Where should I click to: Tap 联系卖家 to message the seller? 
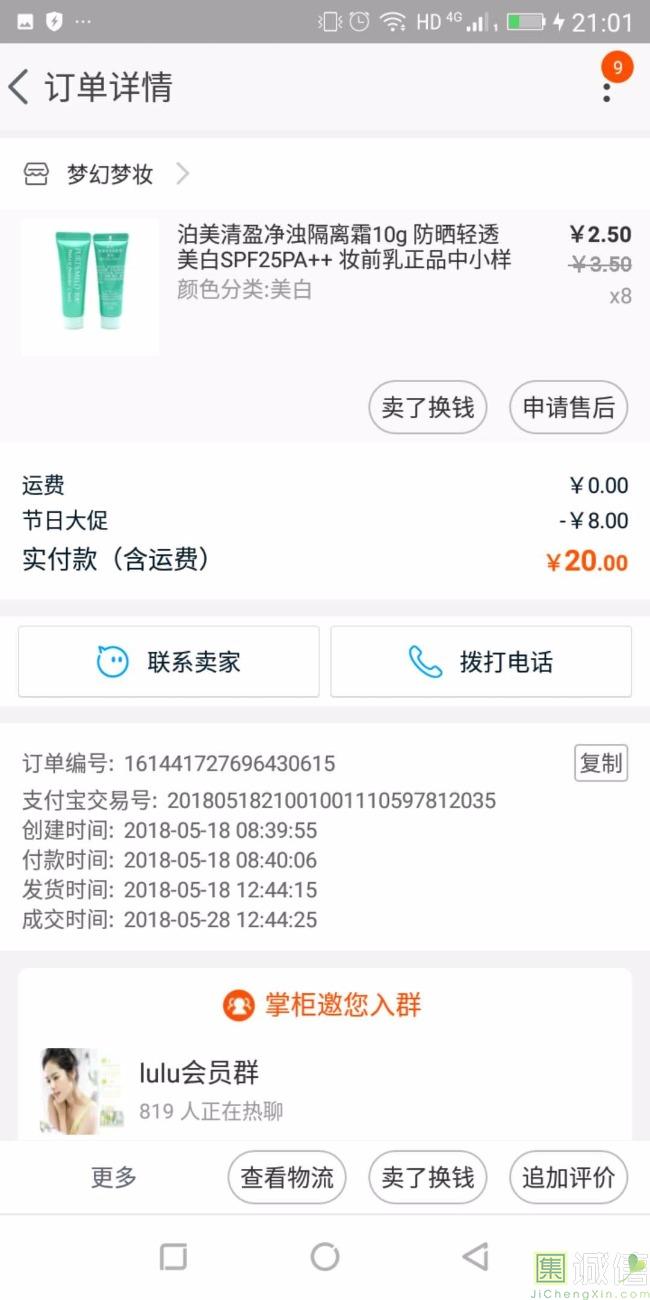pos(168,662)
